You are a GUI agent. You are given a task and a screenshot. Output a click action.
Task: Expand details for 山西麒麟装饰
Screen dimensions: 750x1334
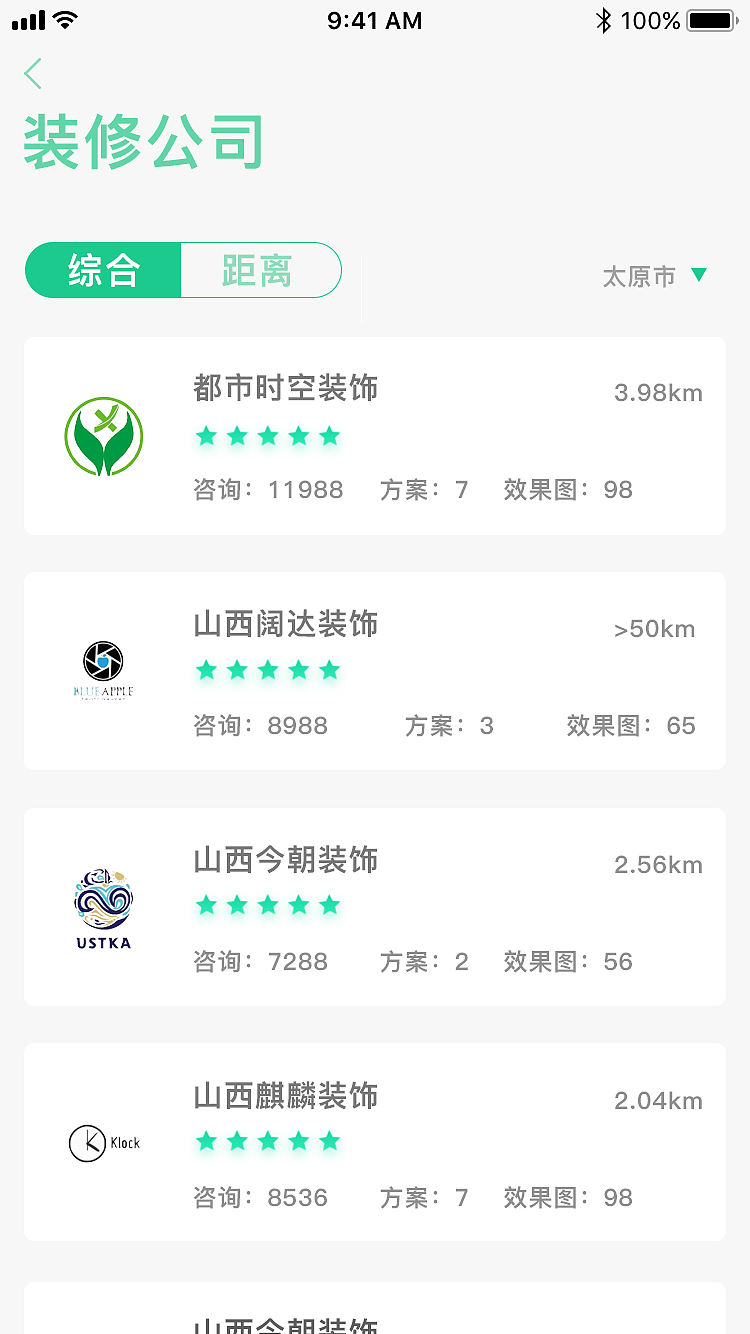click(375, 1142)
